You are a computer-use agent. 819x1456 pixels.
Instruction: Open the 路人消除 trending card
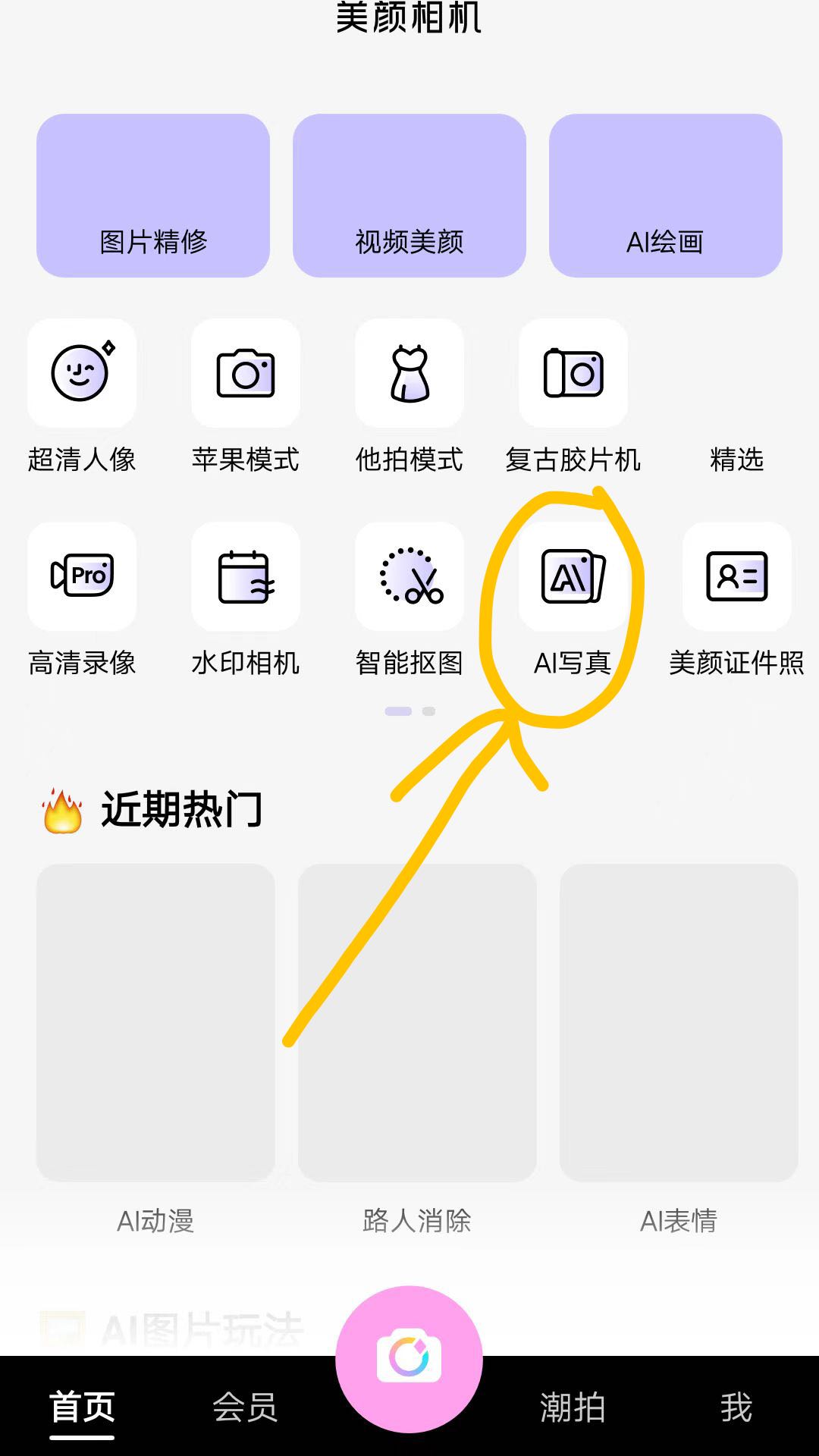click(x=417, y=1022)
